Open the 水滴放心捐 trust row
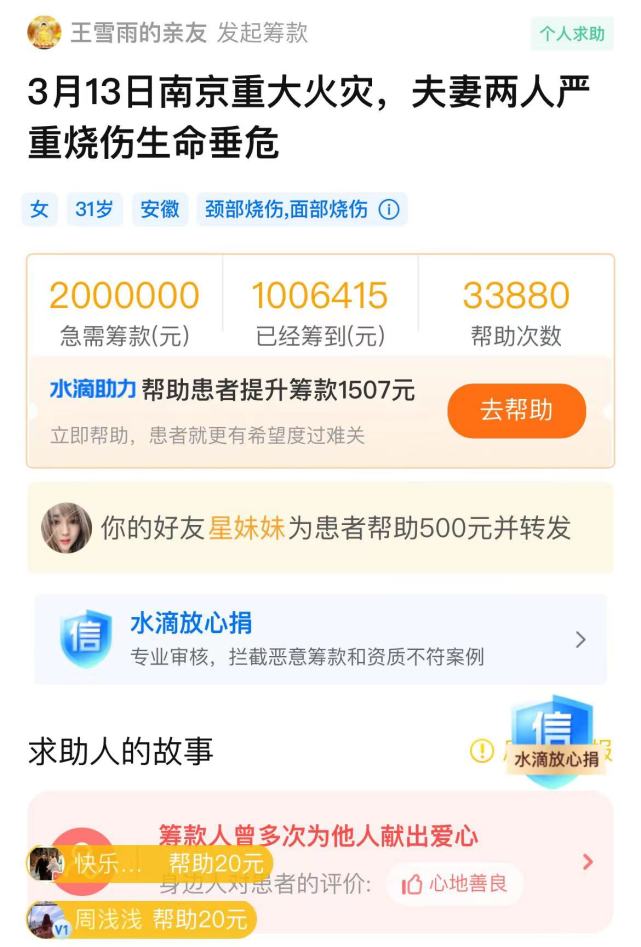This screenshot has height=947, width=641. [320, 639]
